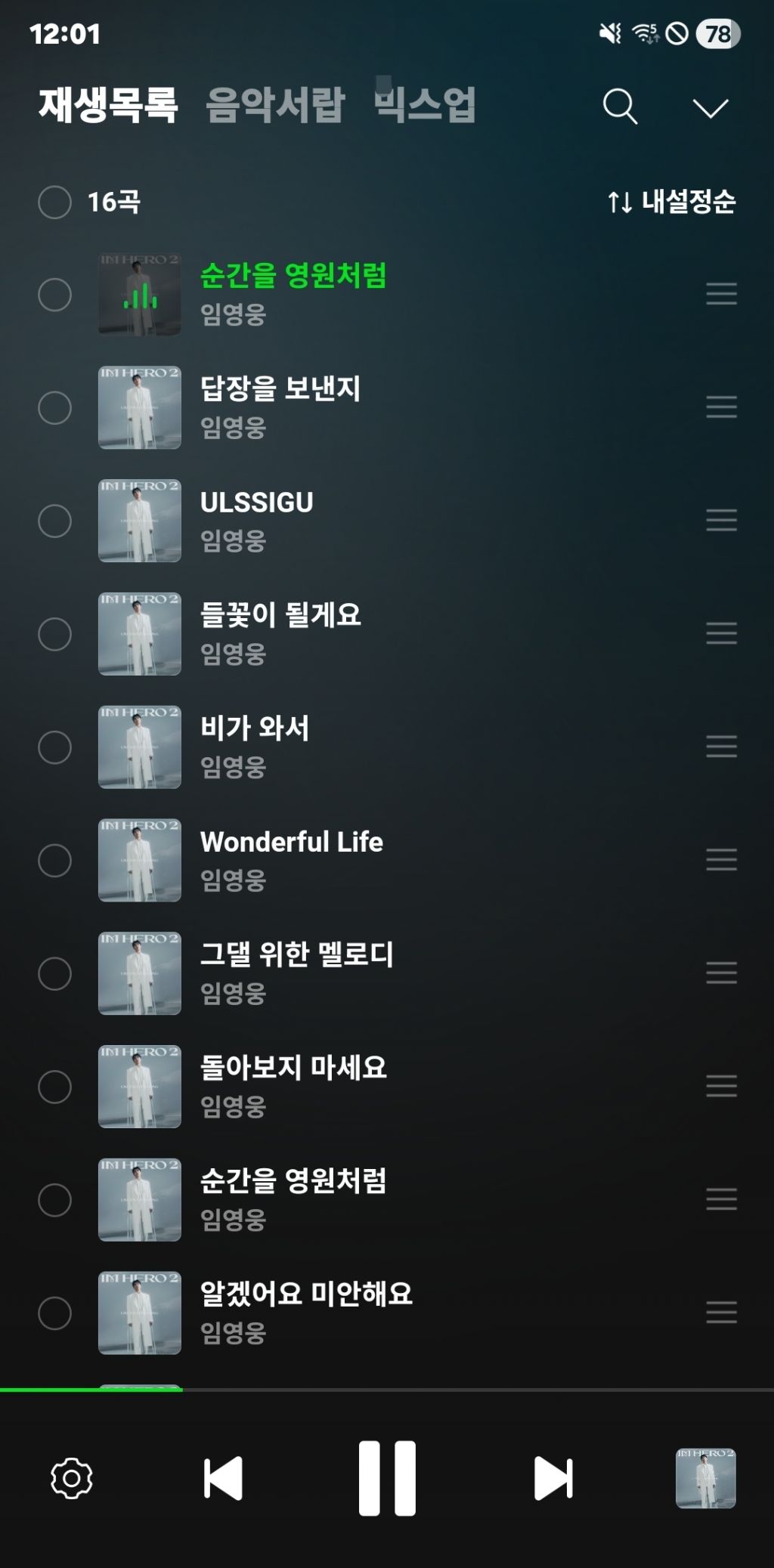
Task: Select the checkbox for 그댈 위한 멜로디
Action: point(54,973)
